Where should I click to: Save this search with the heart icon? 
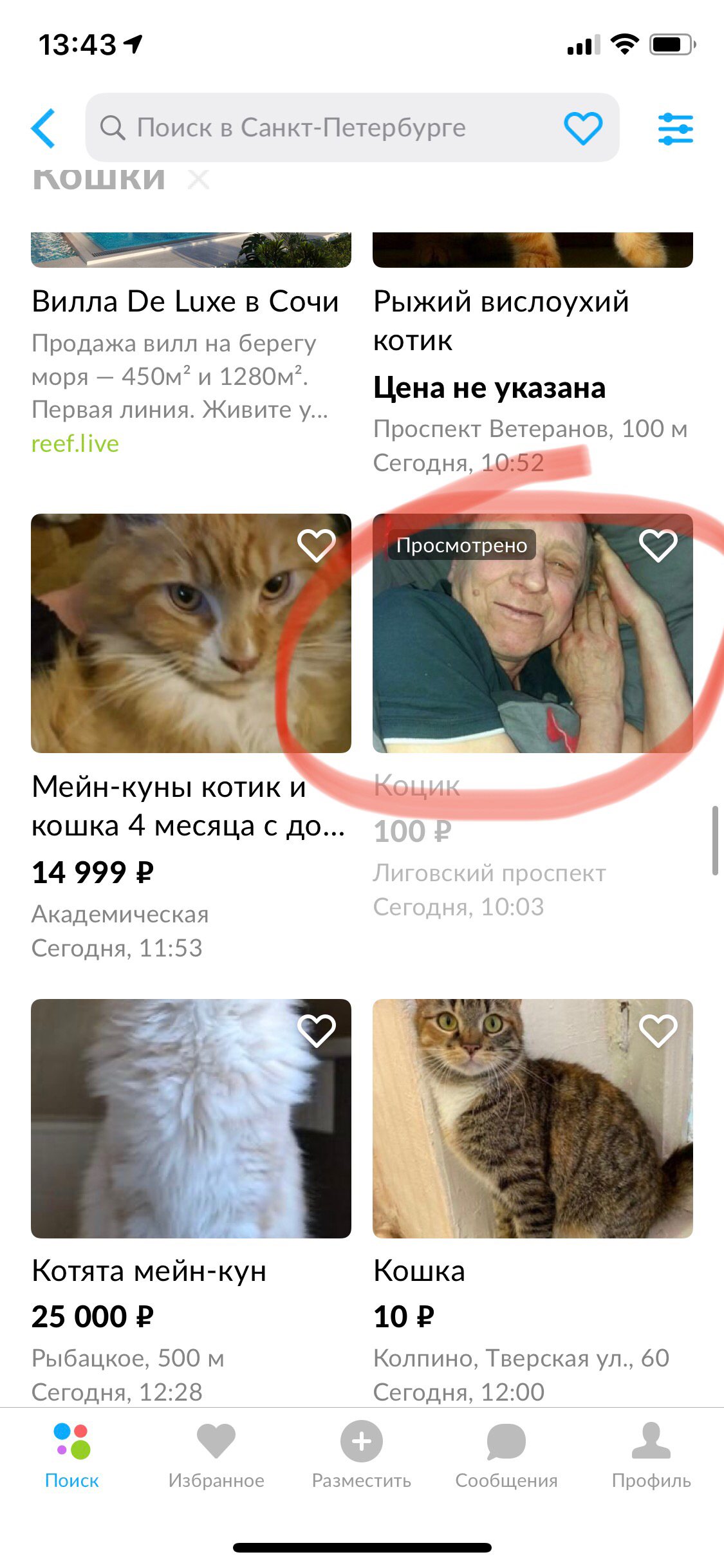coord(582,128)
